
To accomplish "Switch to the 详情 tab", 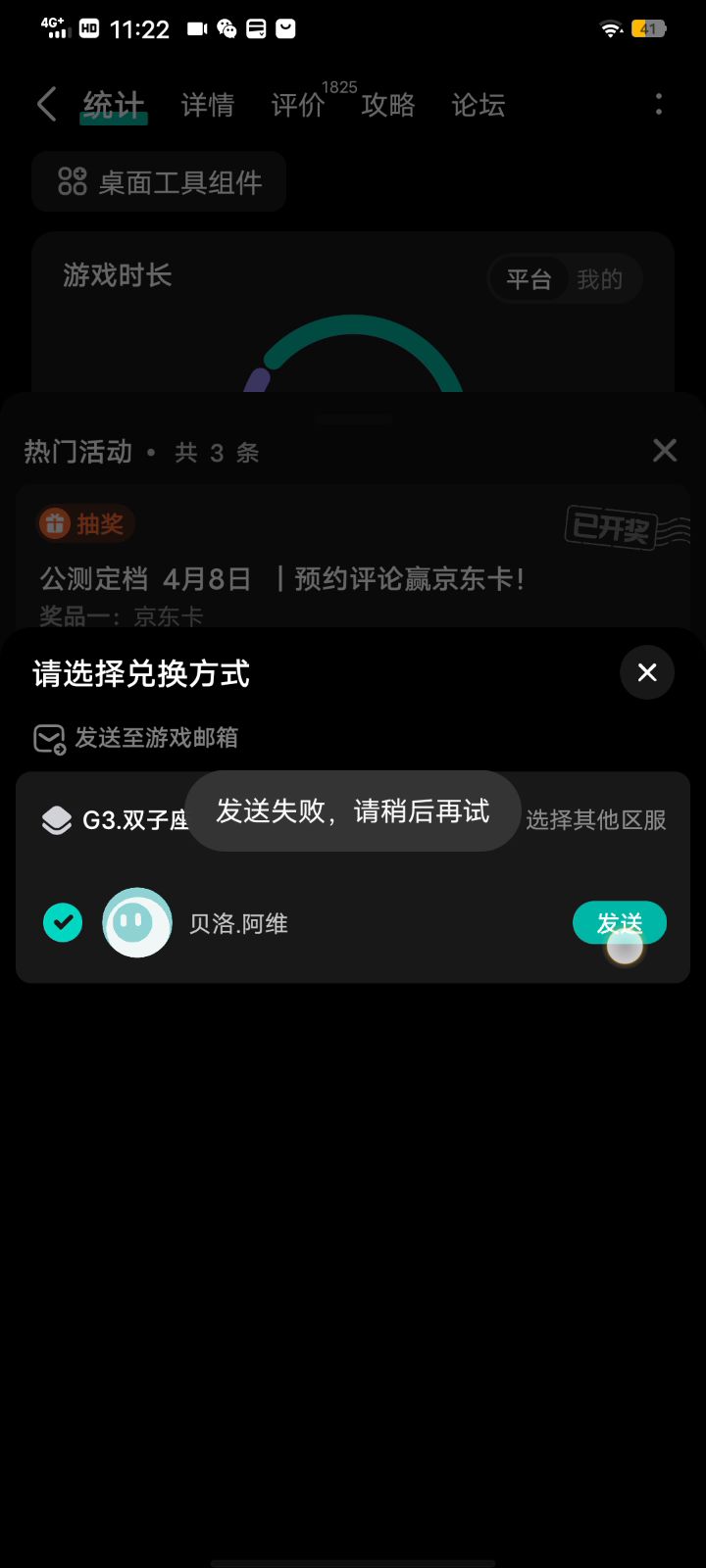I will pyautogui.click(x=207, y=105).
